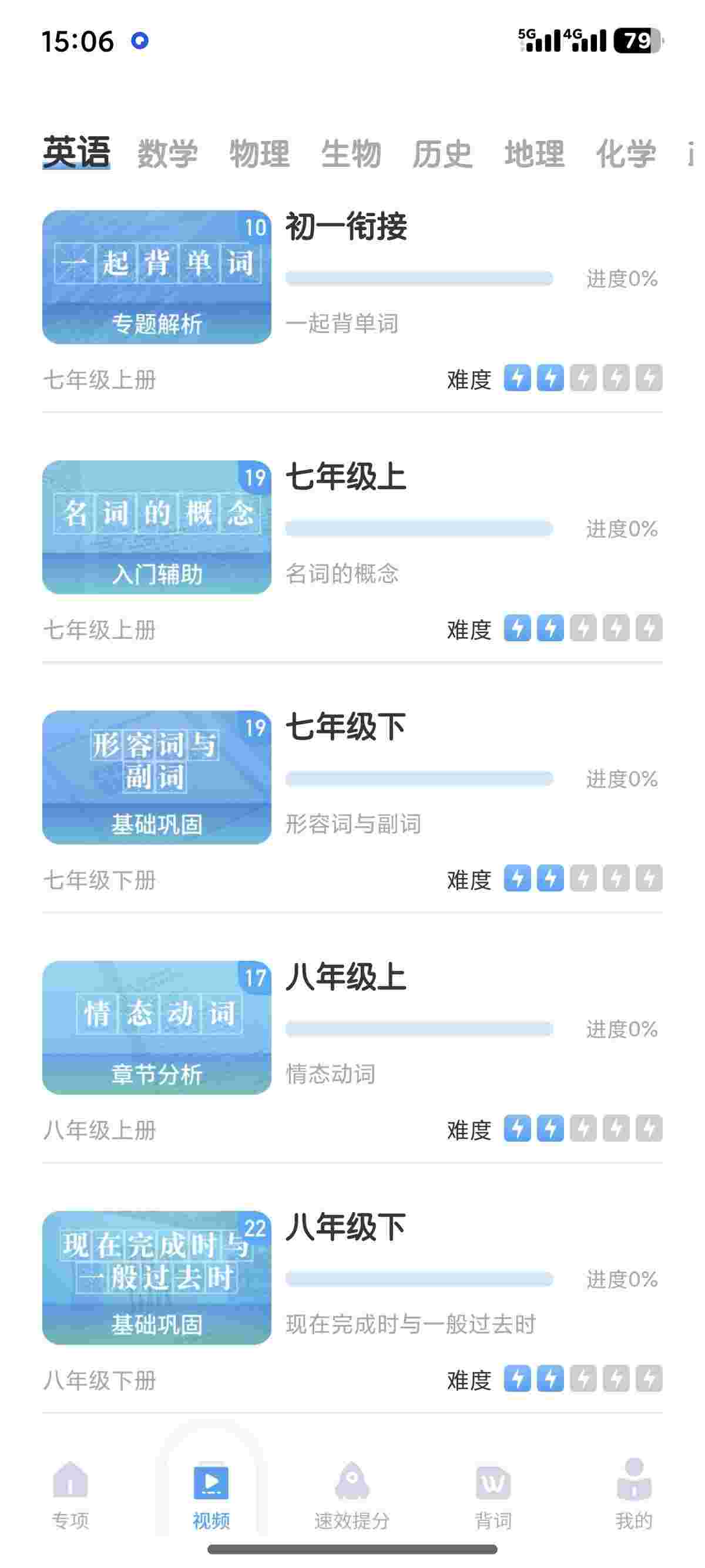705x1568 pixels.
Task: Select the 英语 subject tab
Action: (76, 152)
